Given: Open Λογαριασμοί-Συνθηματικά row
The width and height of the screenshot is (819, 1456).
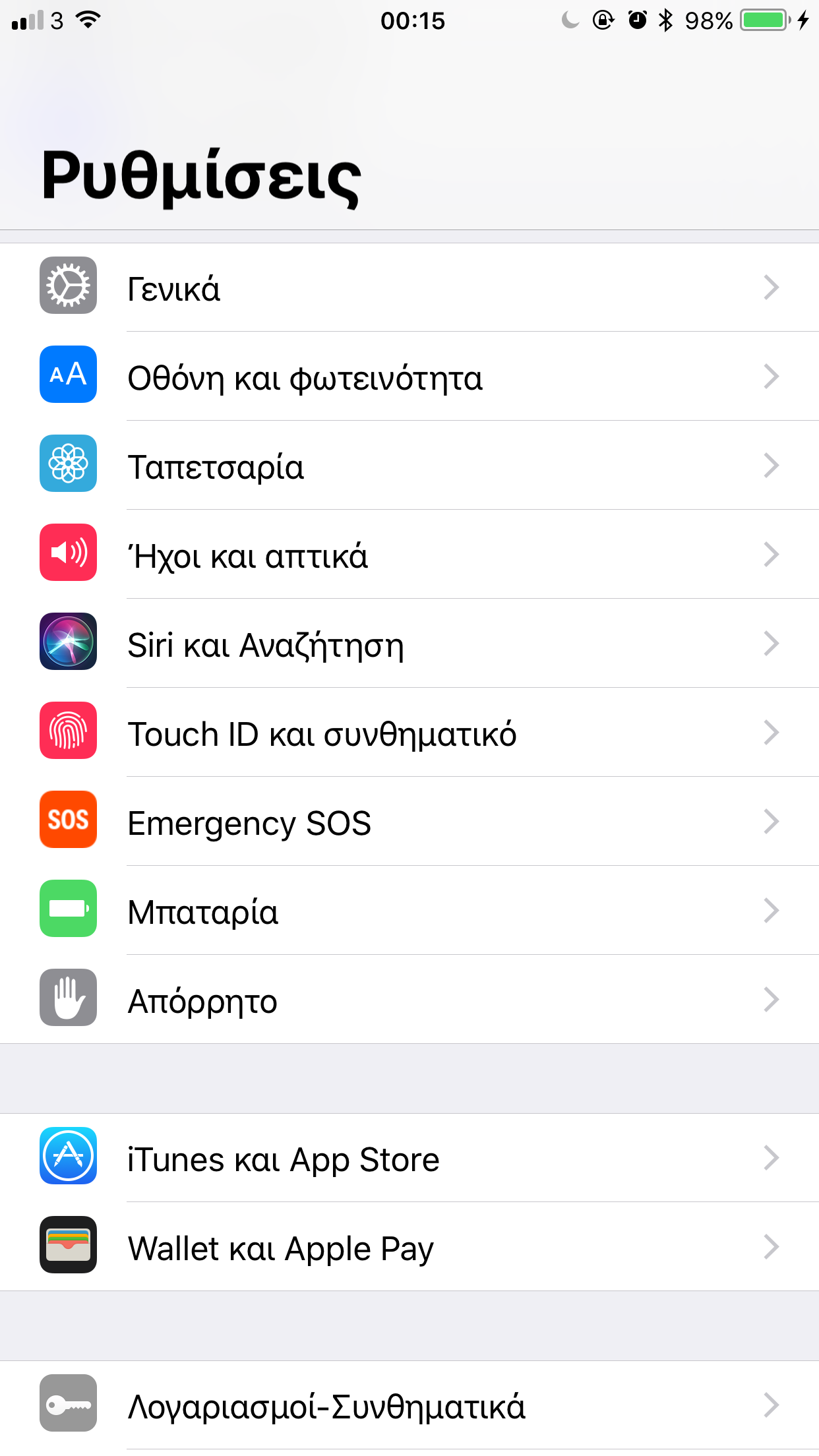Looking at the screenshot, I should [x=409, y=1405].
